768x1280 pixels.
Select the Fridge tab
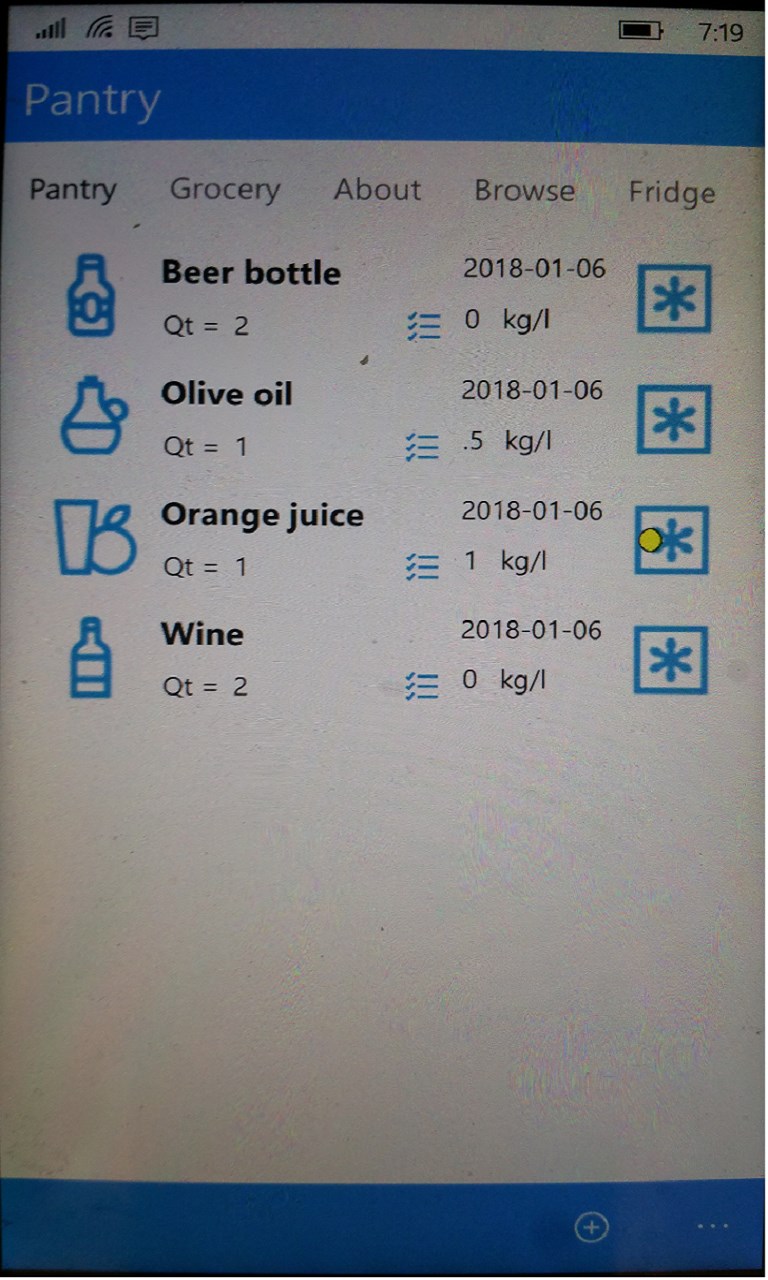coord(671,192)
